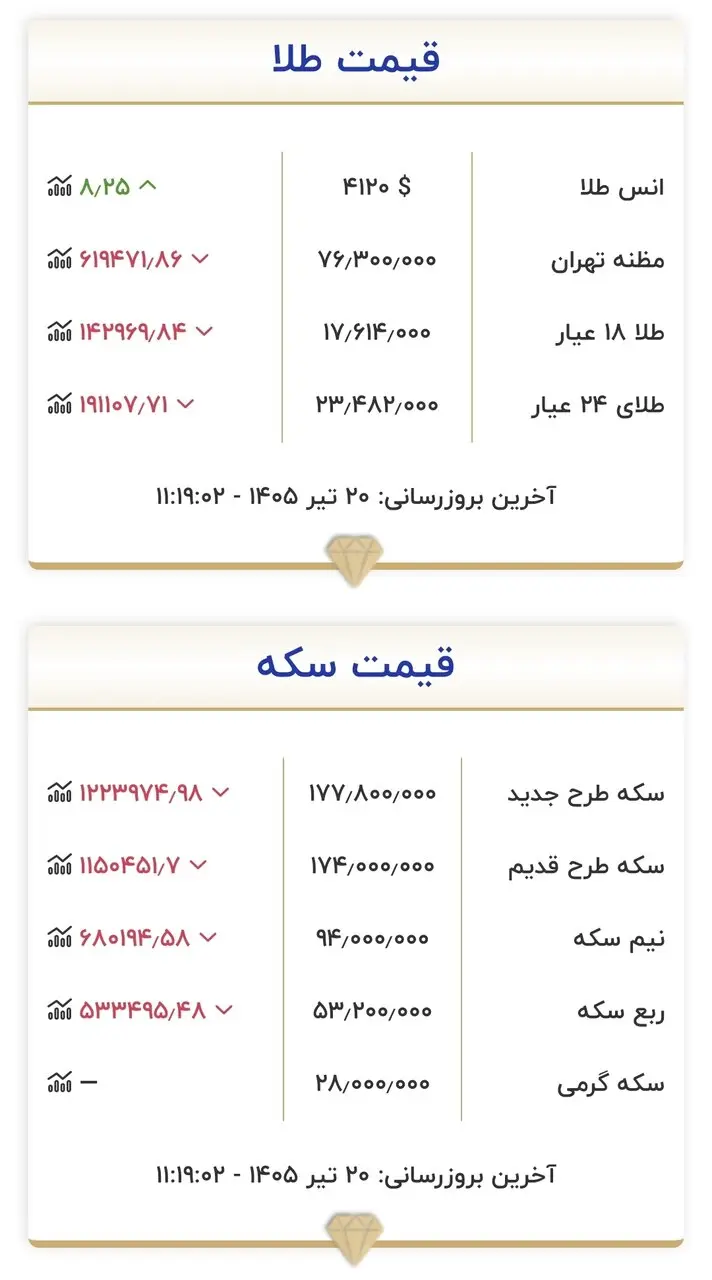
Task: Open the chart icon for سکه طرح جدید
Action: (60, 792)
